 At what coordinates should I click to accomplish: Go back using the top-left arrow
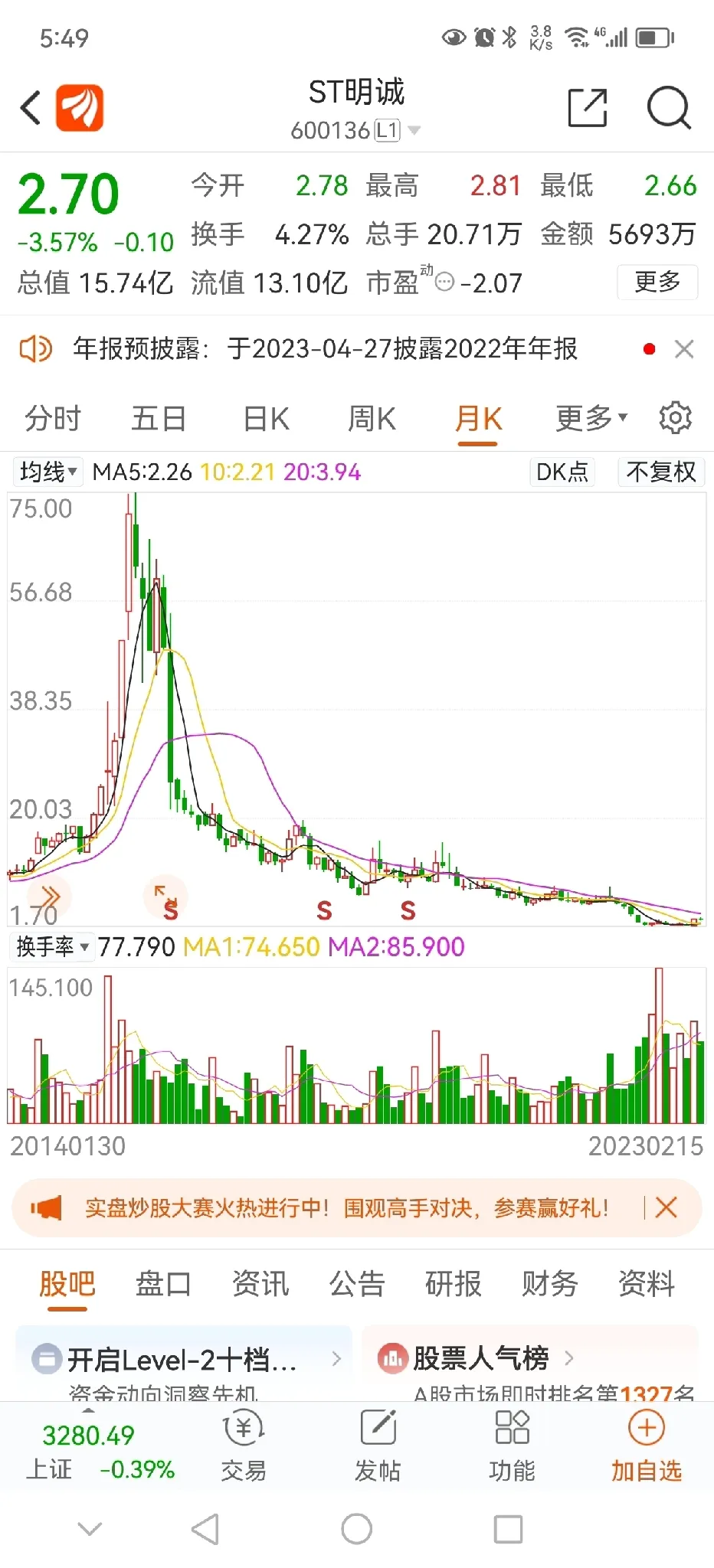[x=31, y=108]
